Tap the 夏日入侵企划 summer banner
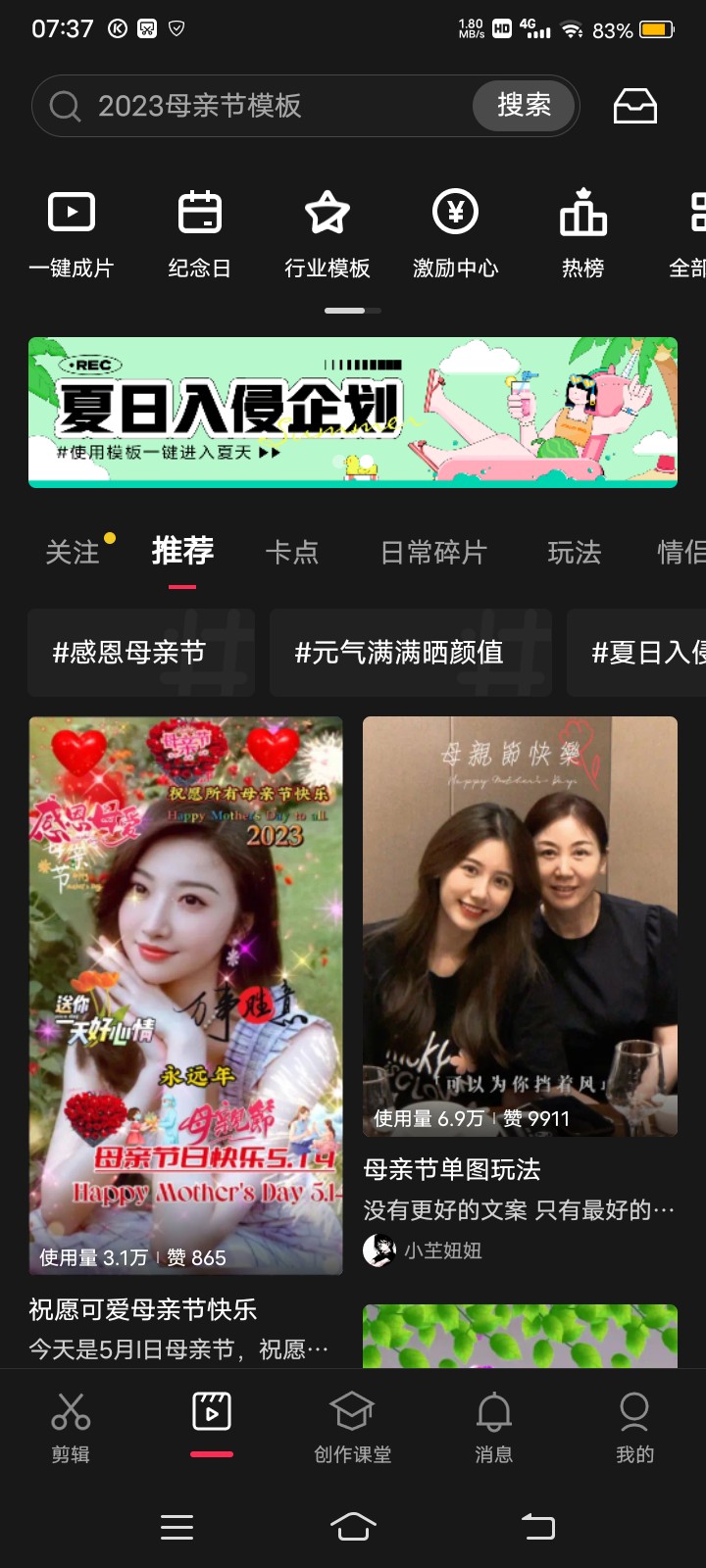This screenshot has height=1568, width=706. [x=352, y=412]
